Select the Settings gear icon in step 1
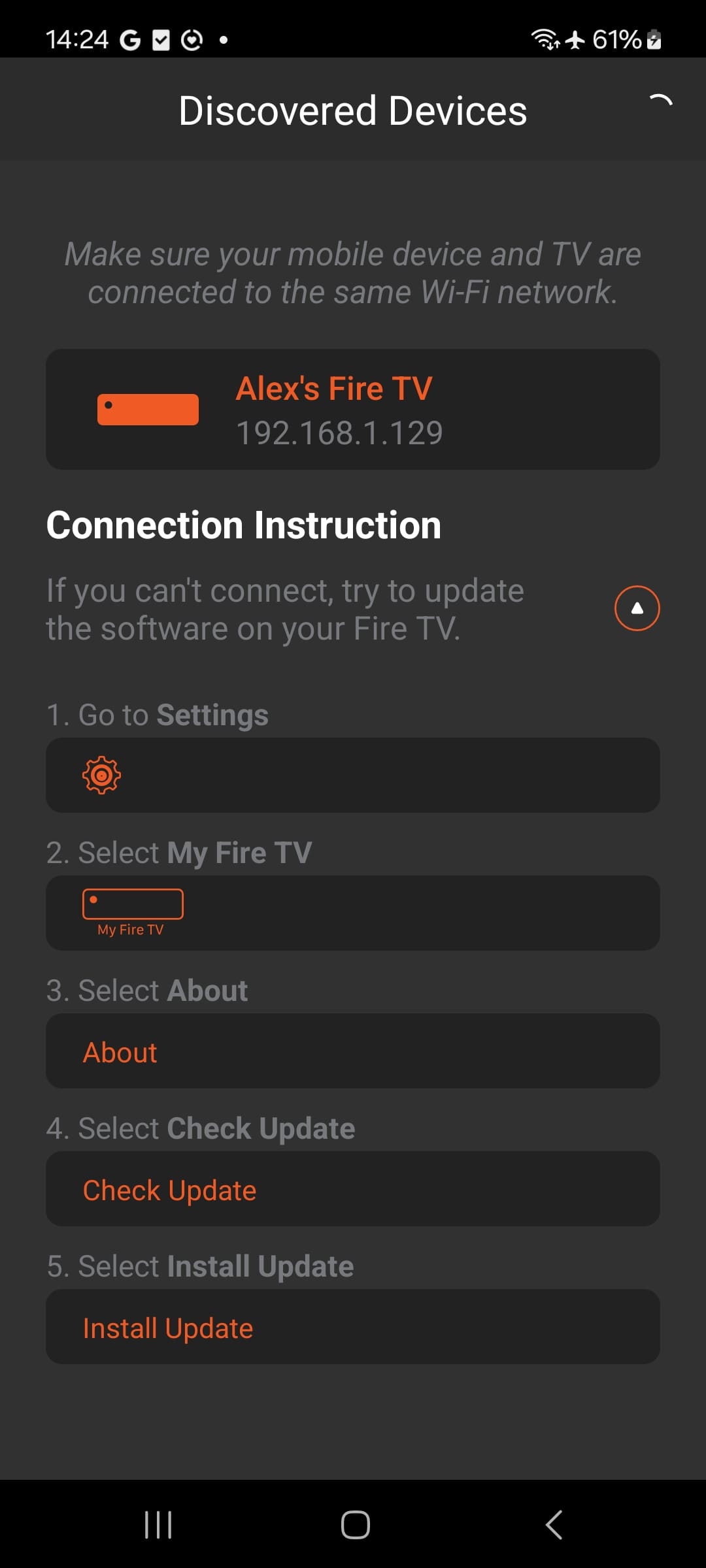 tap(101, 776)
